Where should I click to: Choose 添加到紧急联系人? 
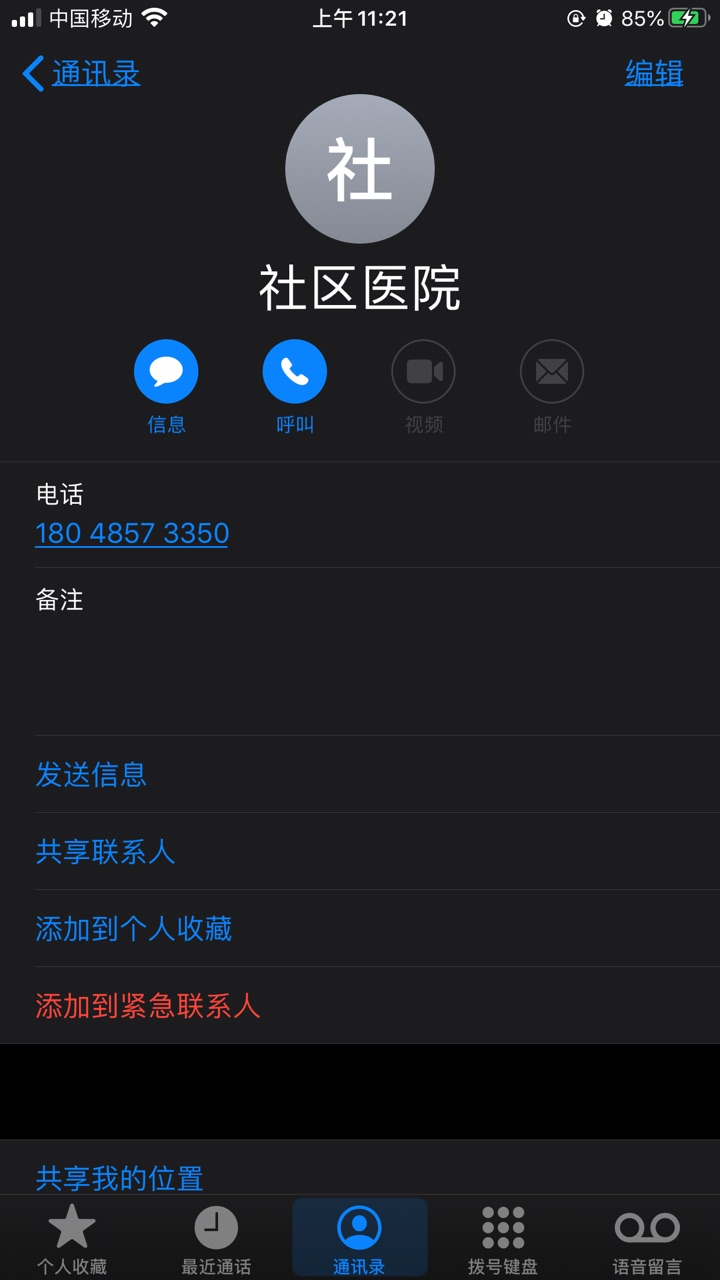point(360,1005)
